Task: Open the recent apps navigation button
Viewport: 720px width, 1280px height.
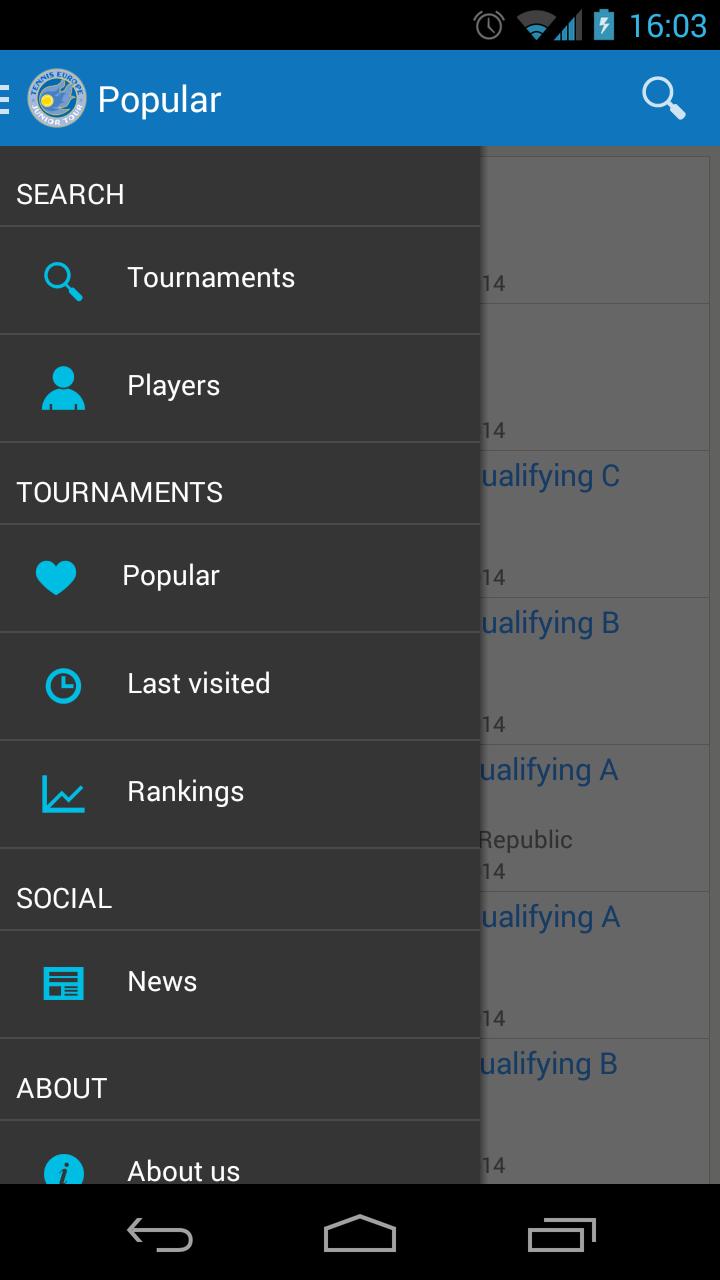Action: pos(560,1235)
